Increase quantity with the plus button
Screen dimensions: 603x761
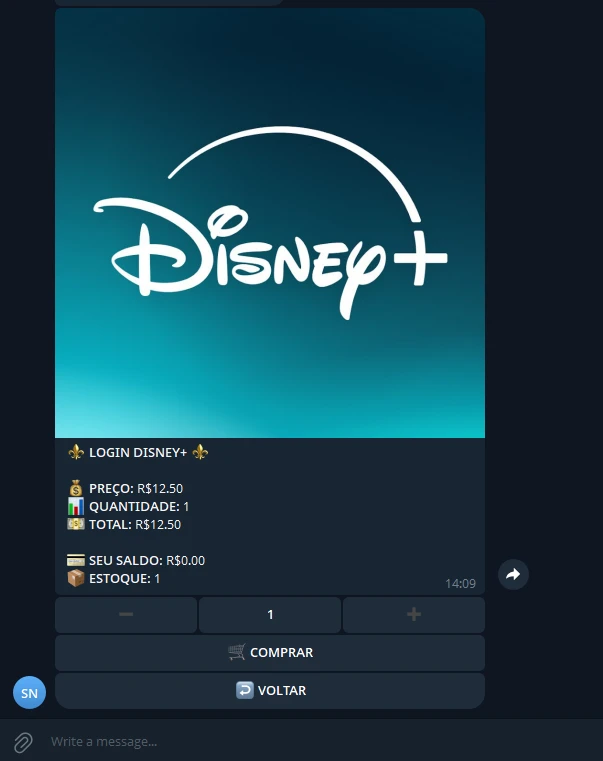click(413, 615)
